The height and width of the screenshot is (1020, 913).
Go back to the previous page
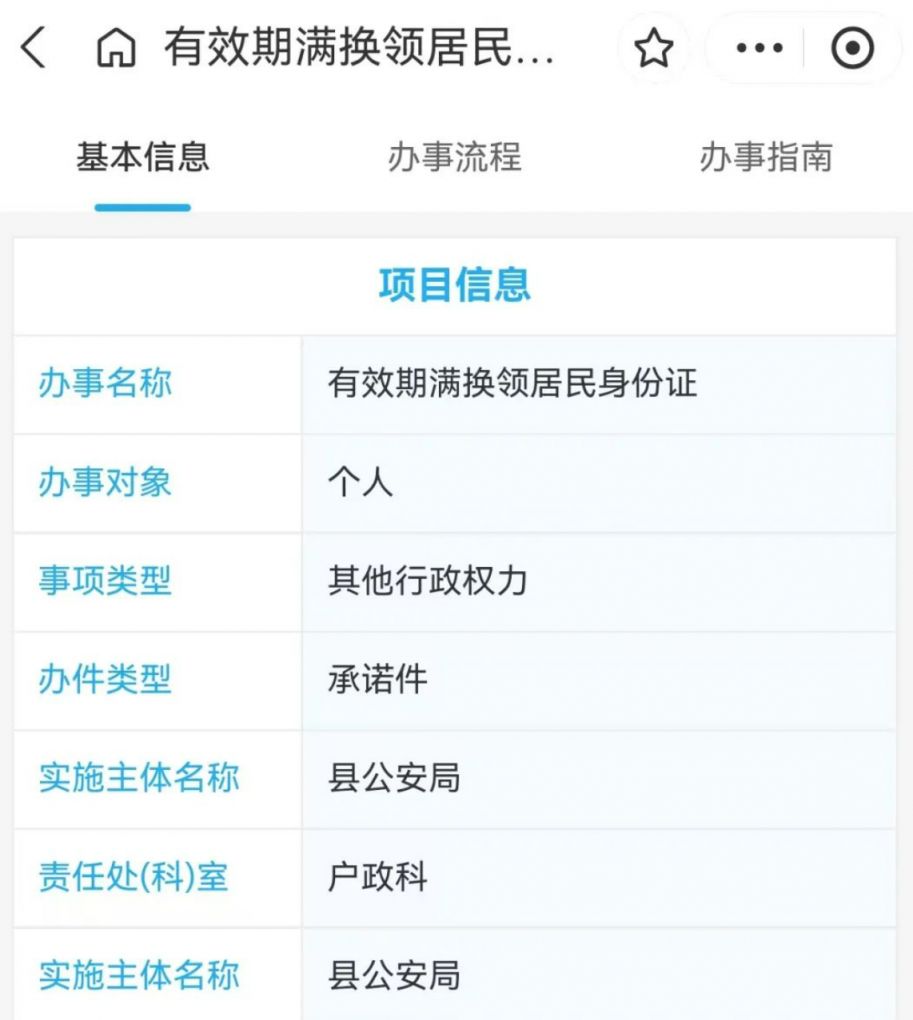coord(34,48)
